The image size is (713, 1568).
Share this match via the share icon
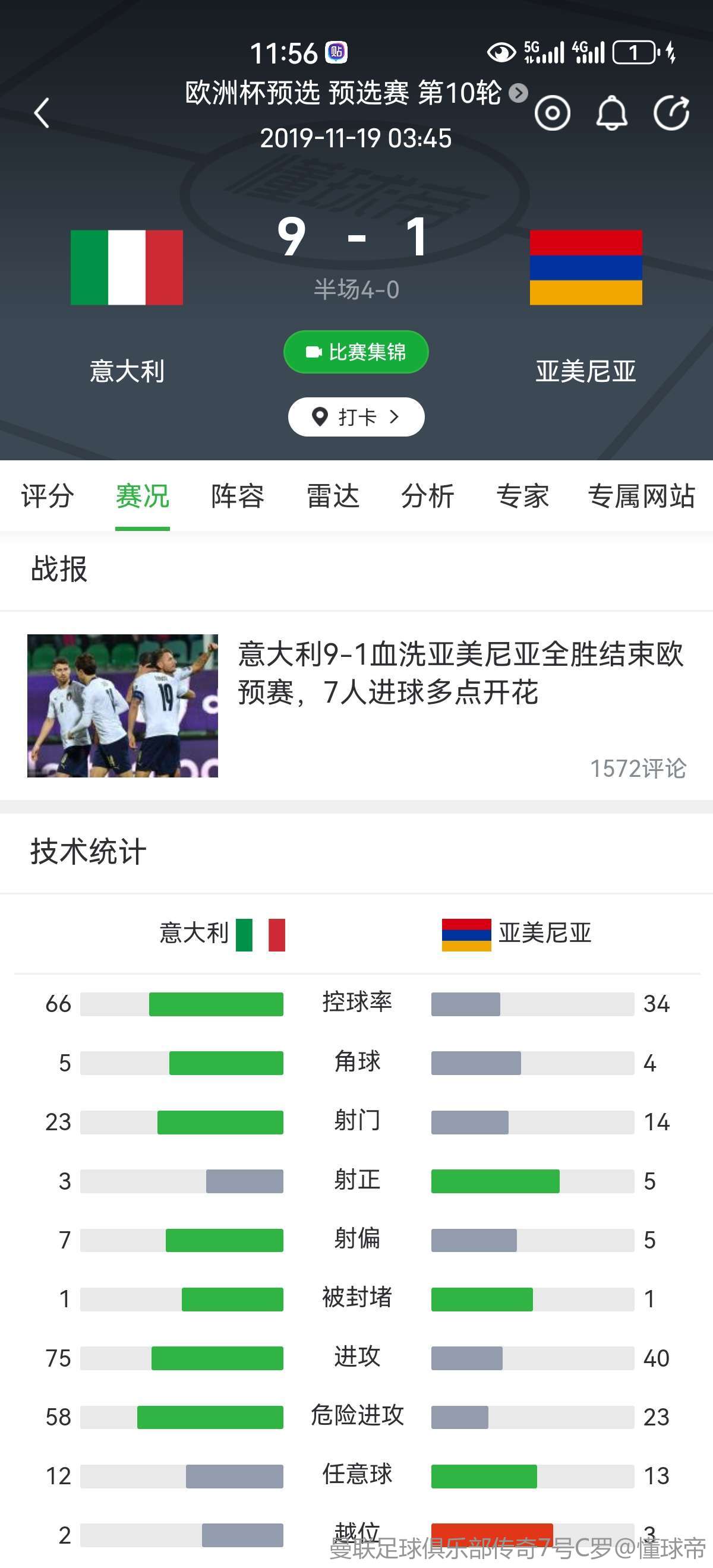pos(671,113)
